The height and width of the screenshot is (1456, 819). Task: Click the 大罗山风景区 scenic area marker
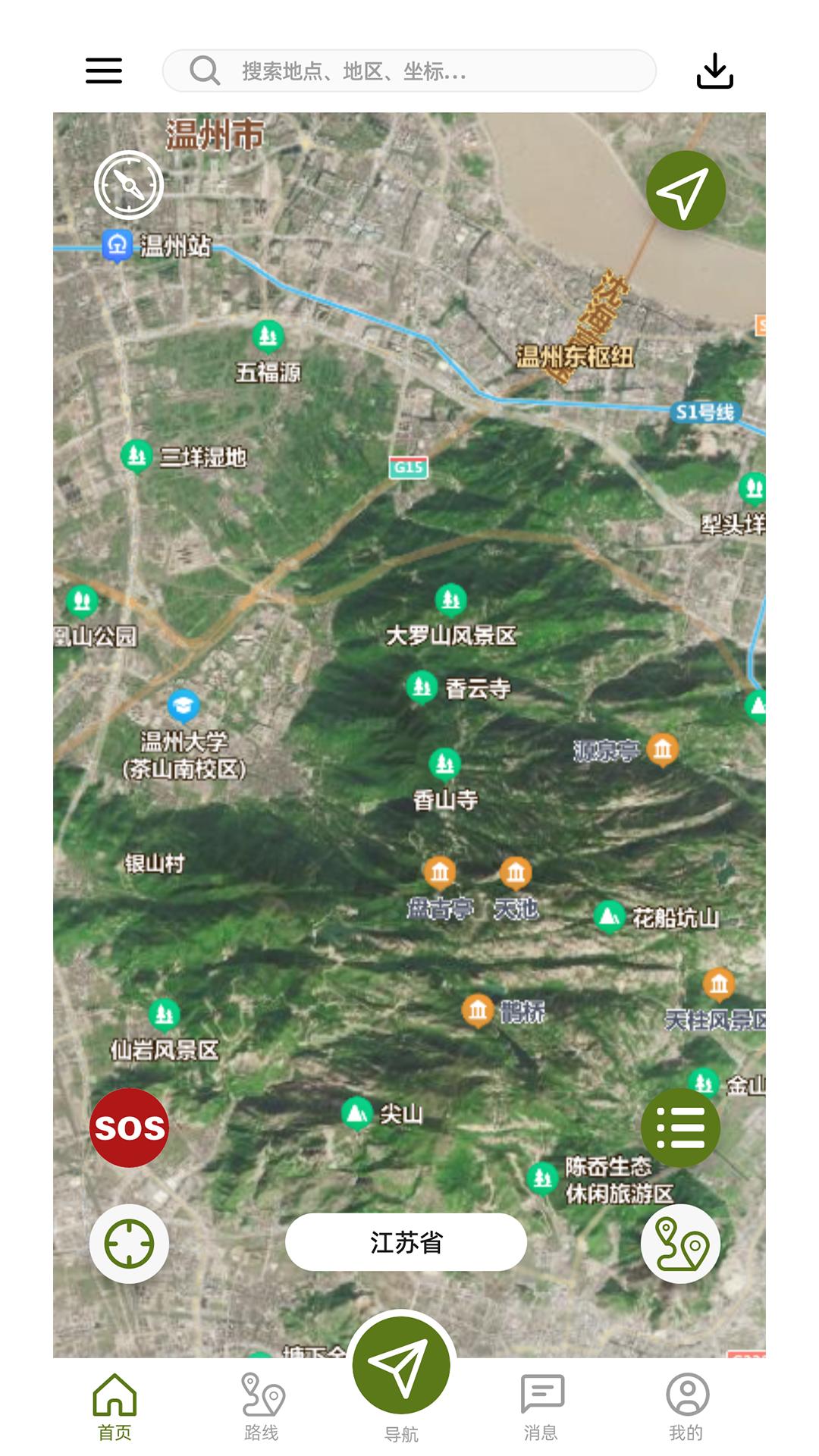pos(451,601)
